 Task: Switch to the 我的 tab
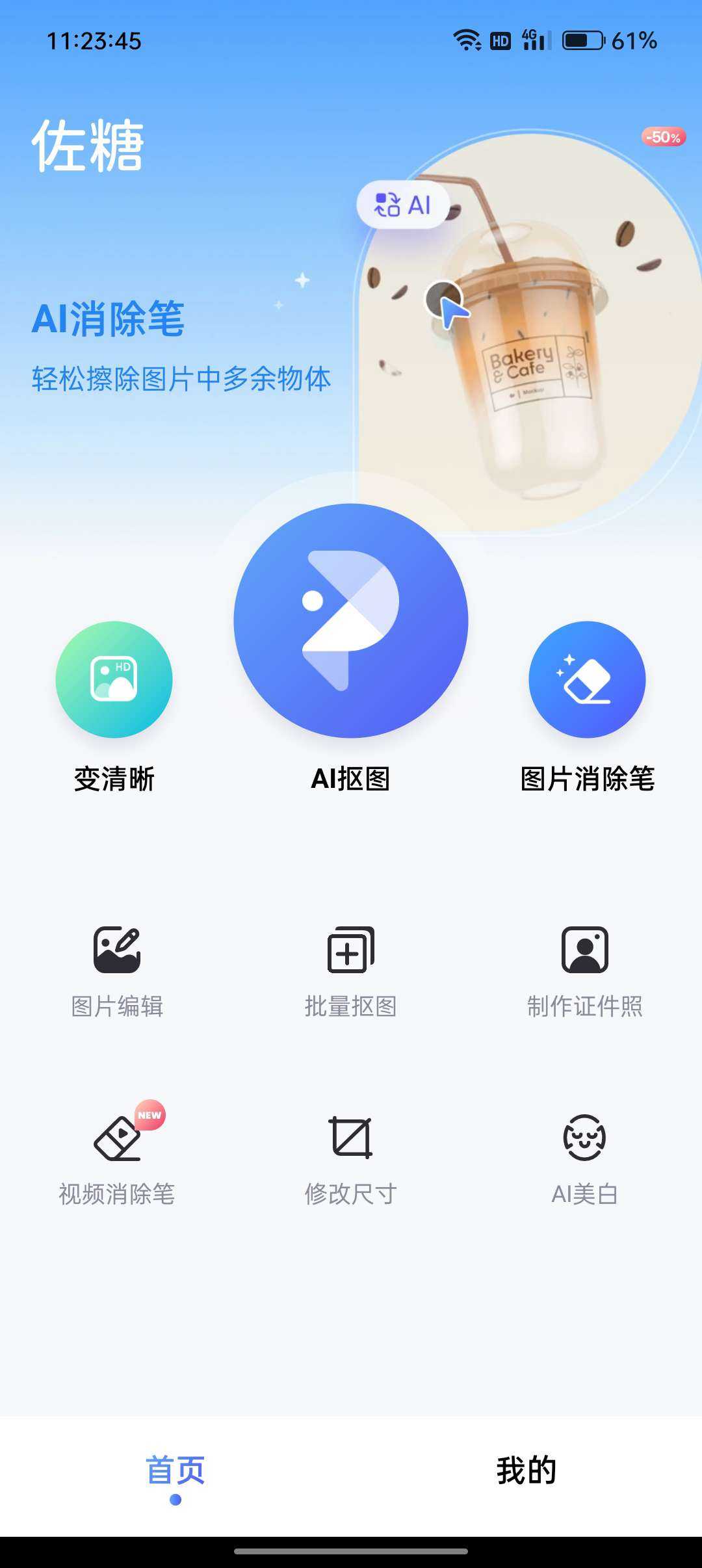click(x=526, y=1470)
